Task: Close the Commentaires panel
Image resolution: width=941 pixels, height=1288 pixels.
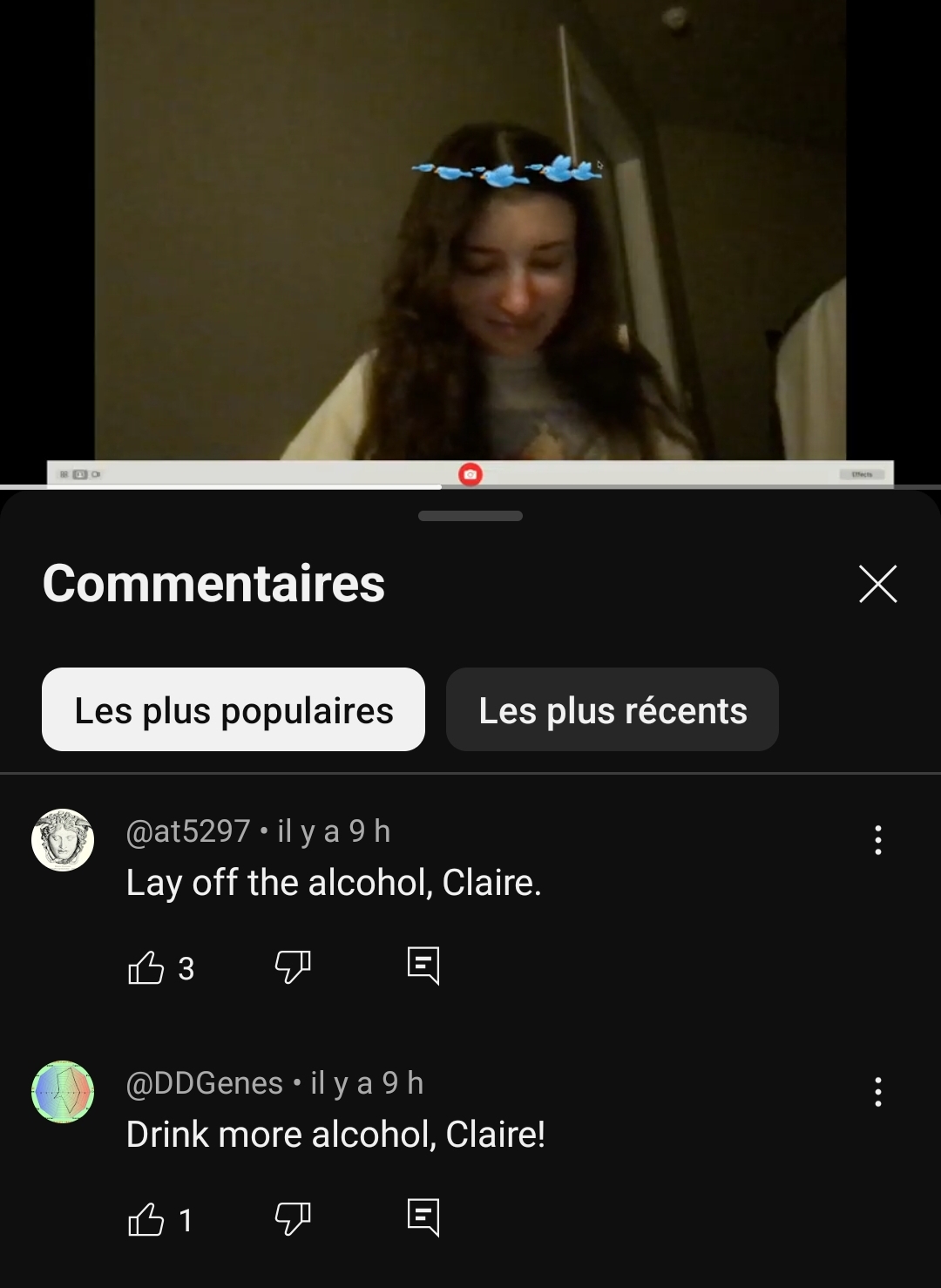Action: 877,584
